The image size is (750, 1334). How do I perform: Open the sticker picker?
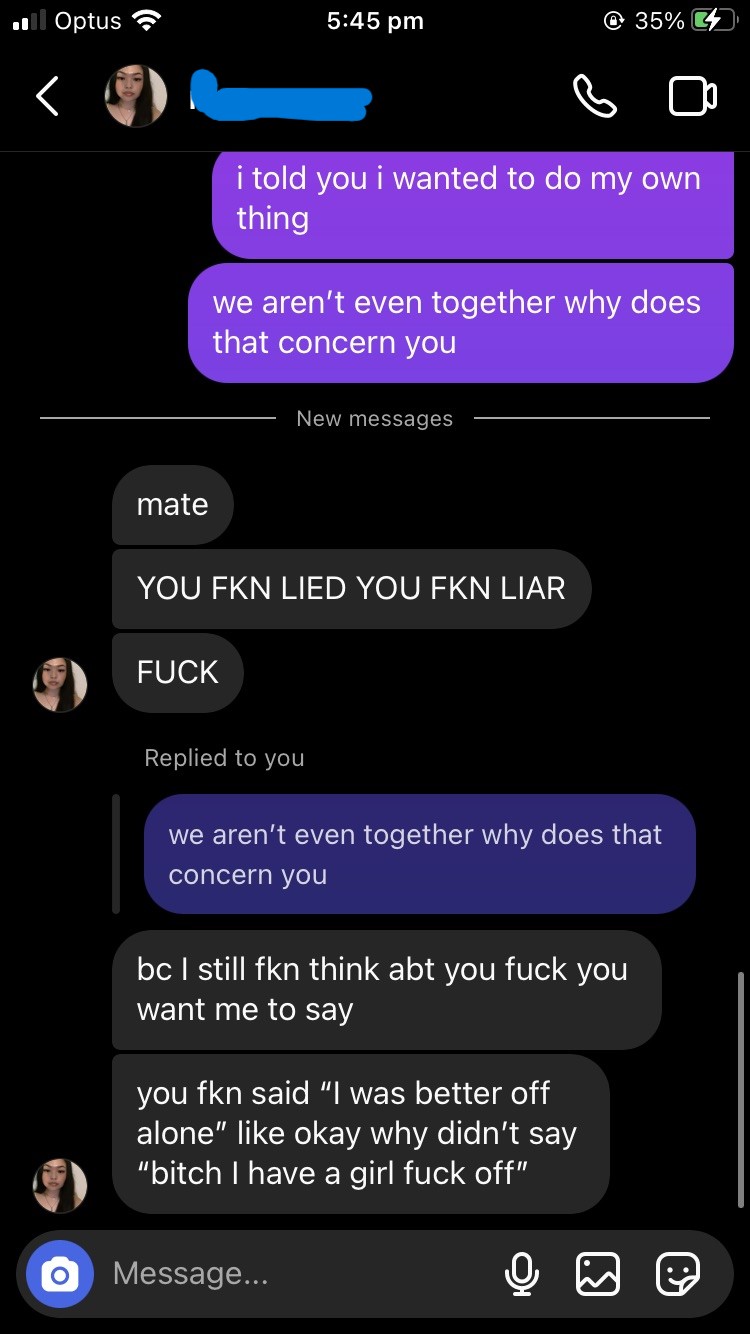[x=678, y=1274]
